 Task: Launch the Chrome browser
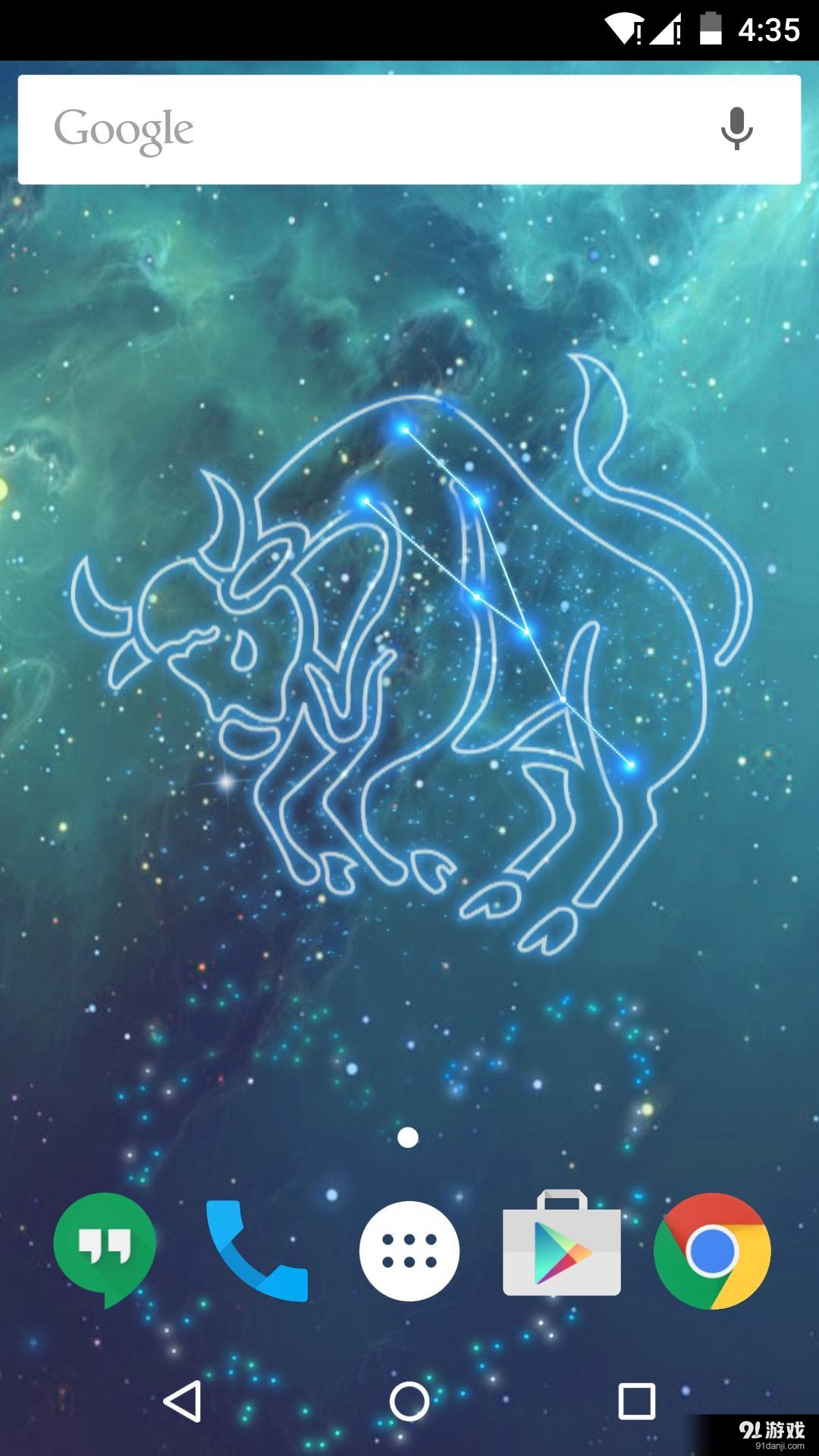[712, 1250]
